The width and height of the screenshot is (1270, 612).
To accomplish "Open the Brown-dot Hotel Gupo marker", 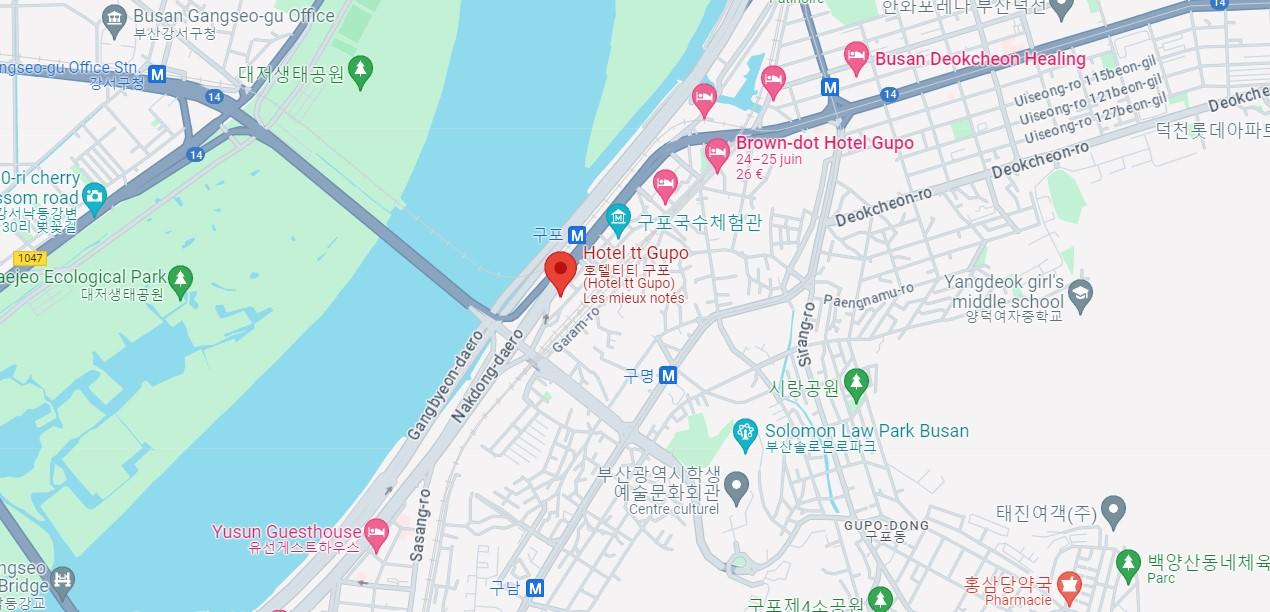I will tap(717, 154).
